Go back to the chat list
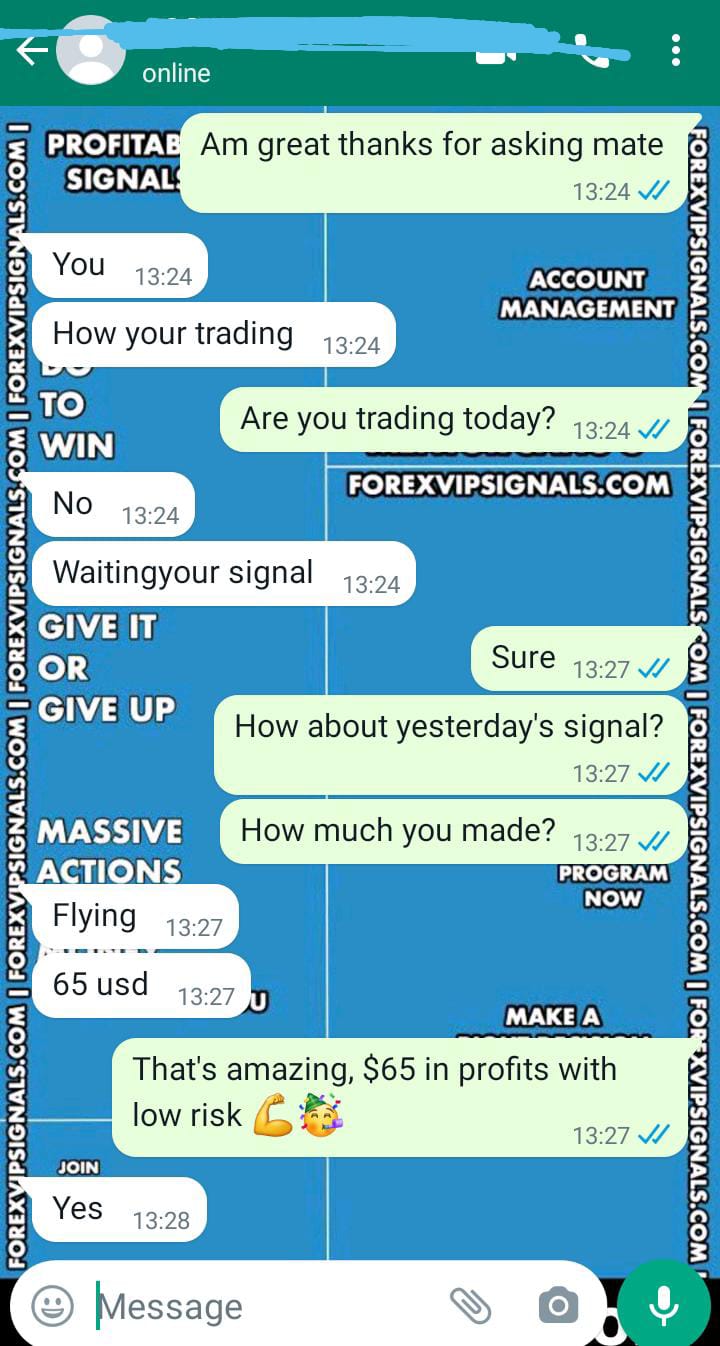Viewport: 720px width, 1346px height. (x=30, y=52)
